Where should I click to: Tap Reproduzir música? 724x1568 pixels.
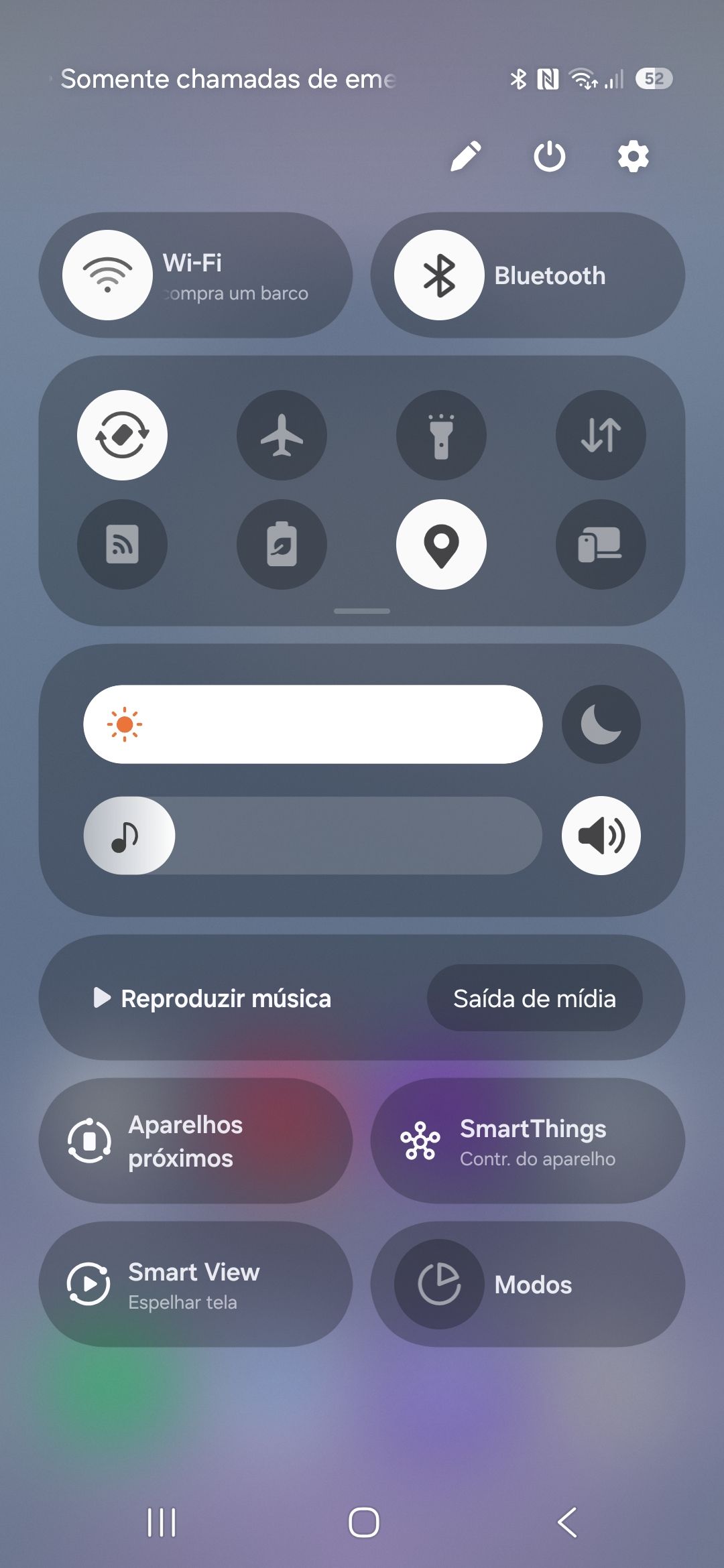tap(213, 998)
